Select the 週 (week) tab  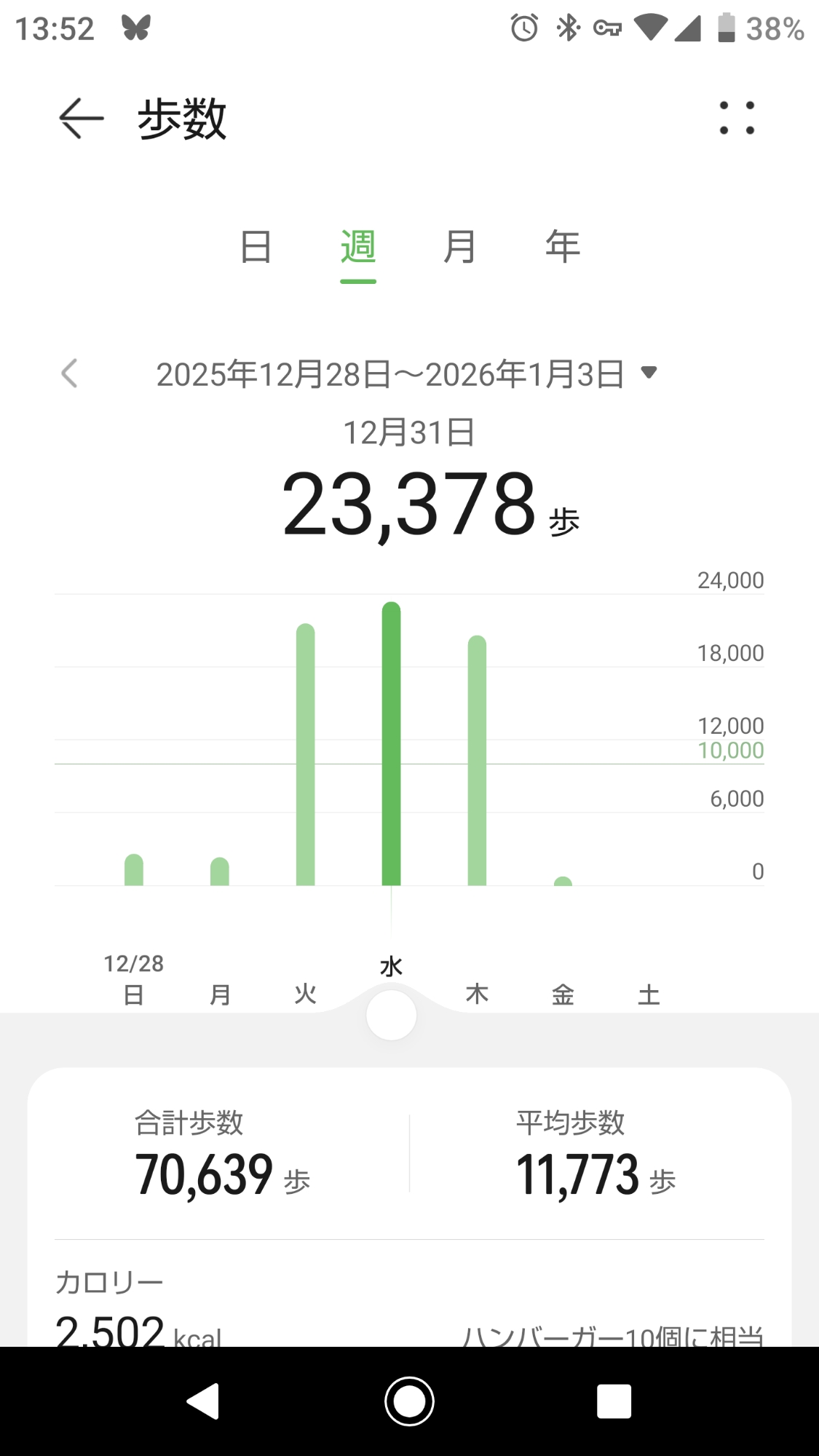(358, 247)
